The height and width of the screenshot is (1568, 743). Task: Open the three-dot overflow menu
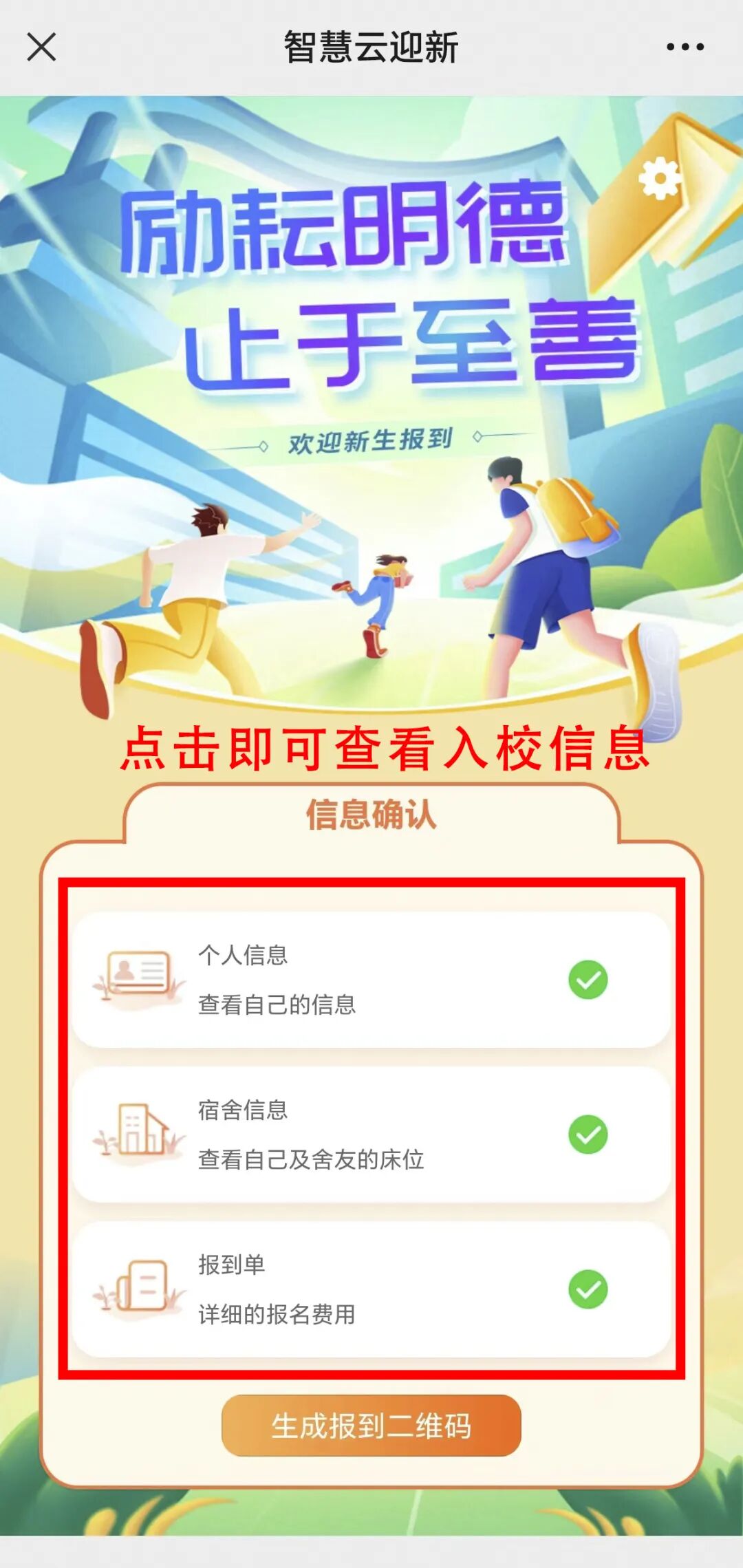[x=685, y=47]
